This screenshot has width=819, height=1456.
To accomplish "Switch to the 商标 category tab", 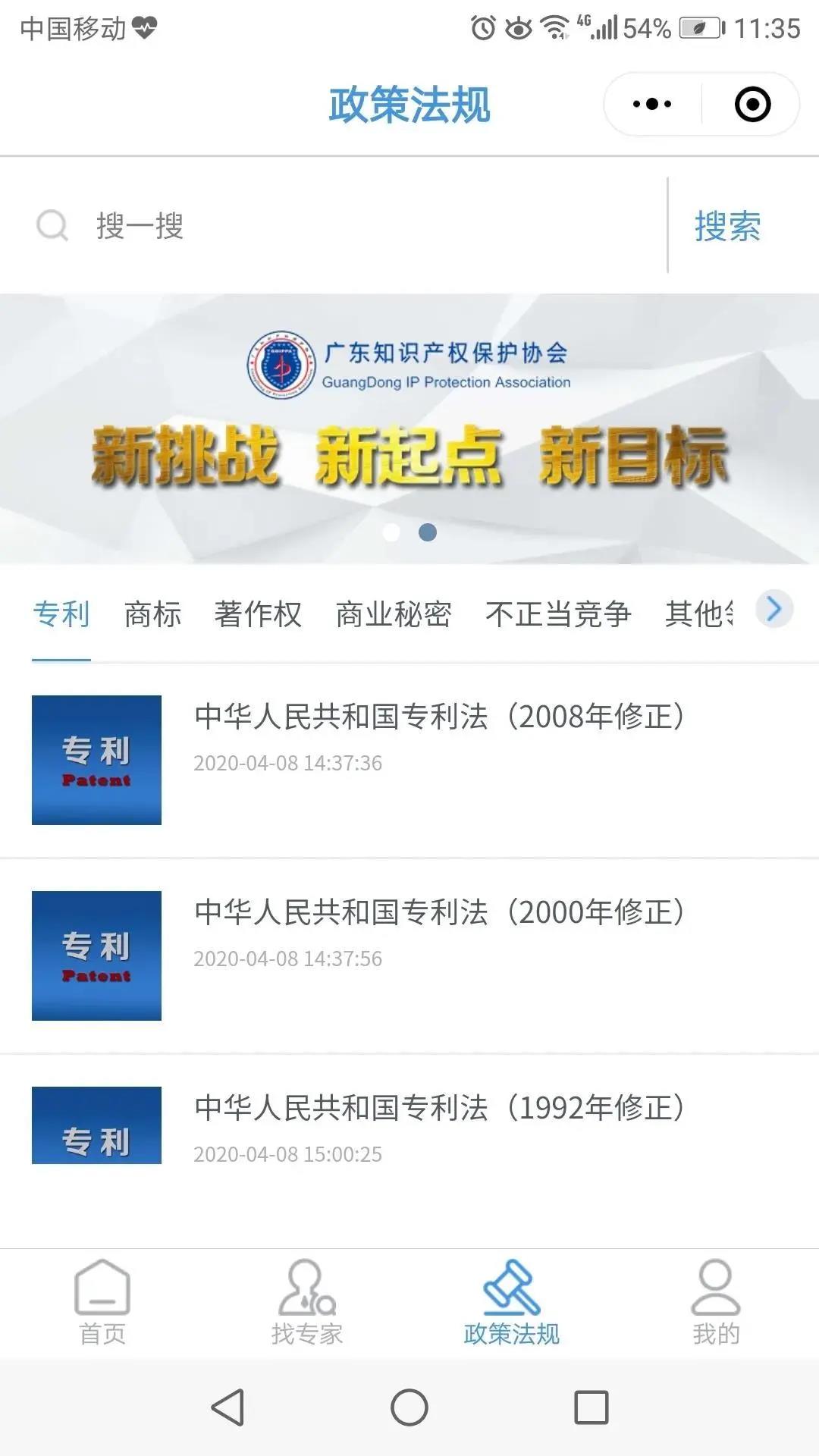I will point(152,614).
